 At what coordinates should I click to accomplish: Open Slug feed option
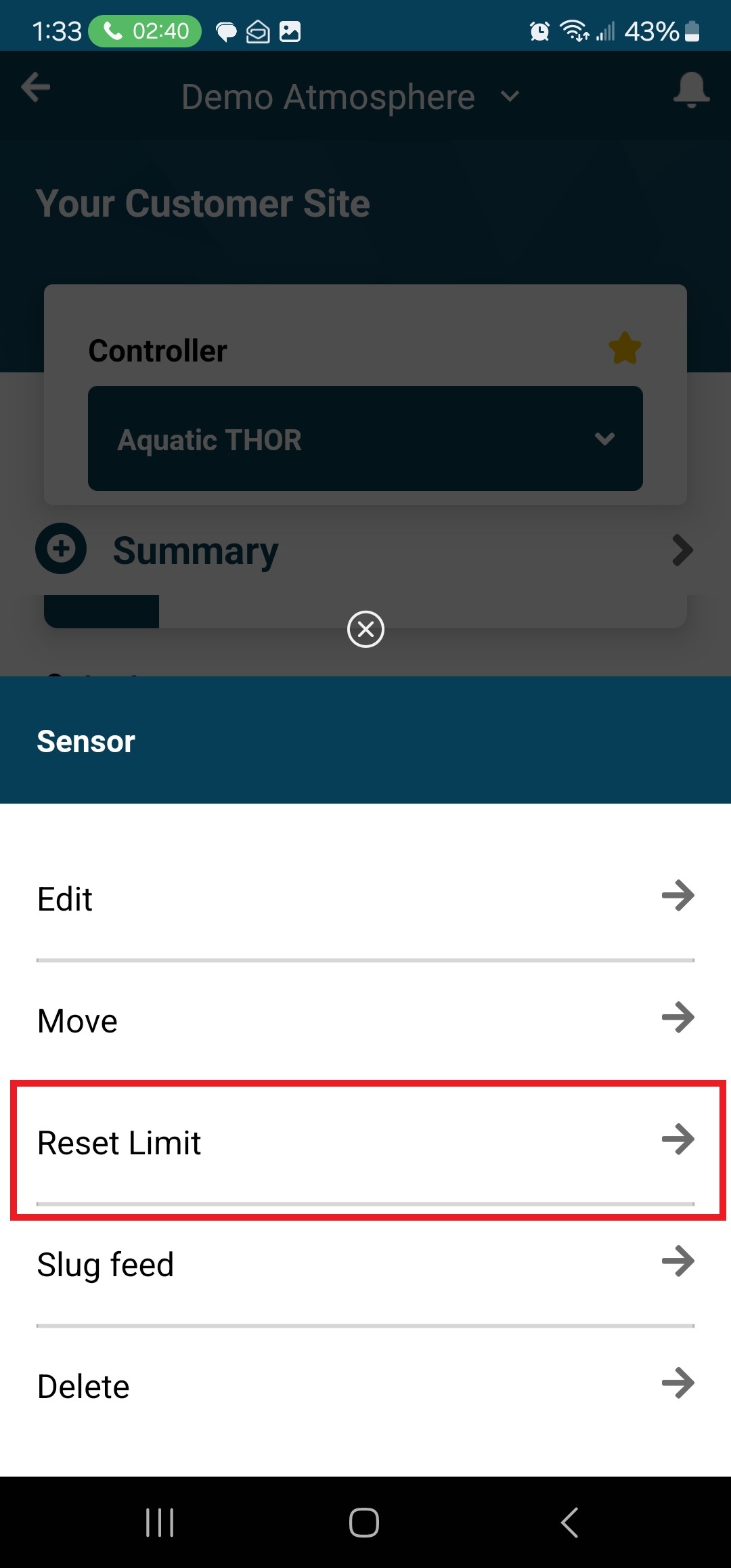tap(365, 1264)
